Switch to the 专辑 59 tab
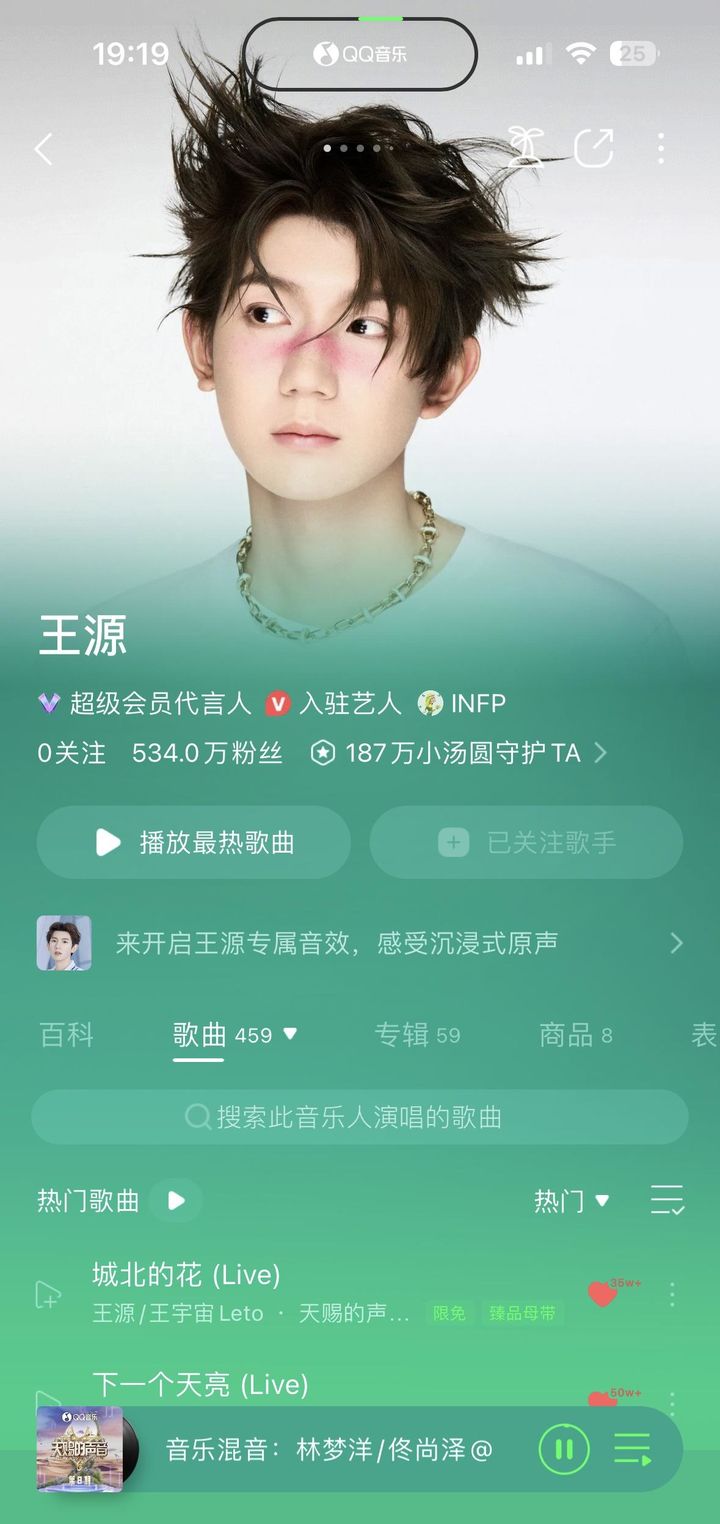The image size is (720, 1524). pyautogui.click(x=417, y=1035)
